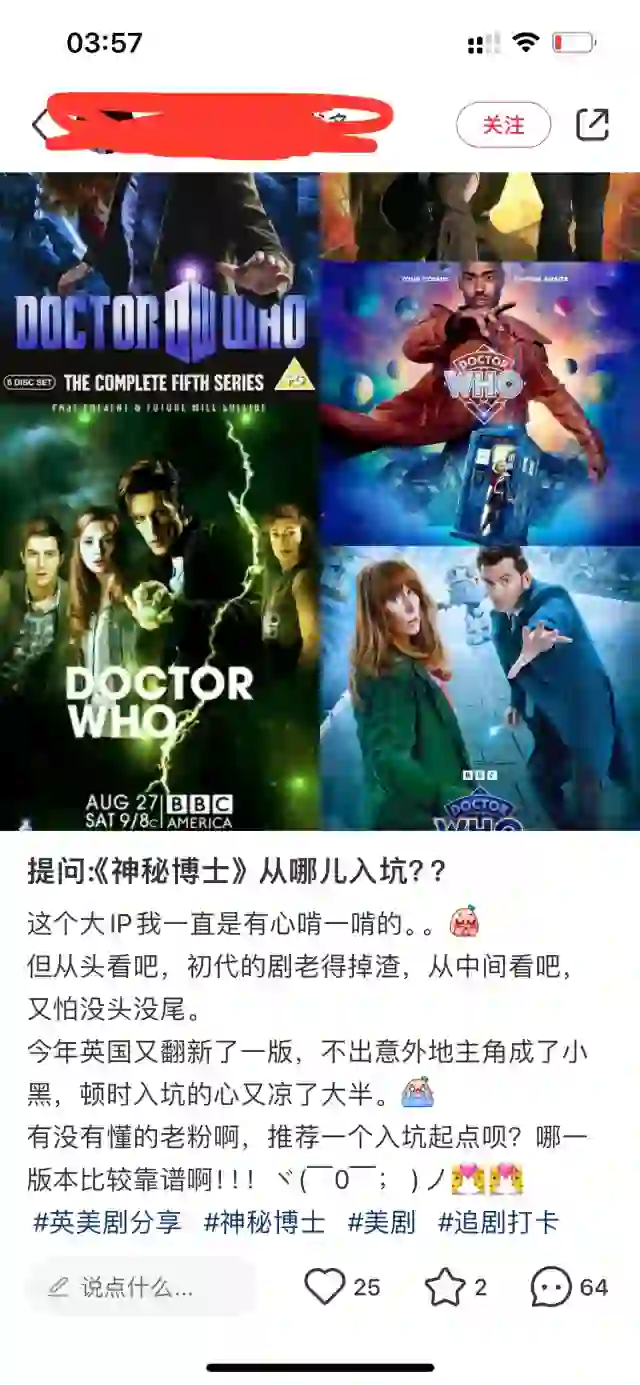Add the post to favorites with the star
640x1385 pixels.
coord(456,1287)
